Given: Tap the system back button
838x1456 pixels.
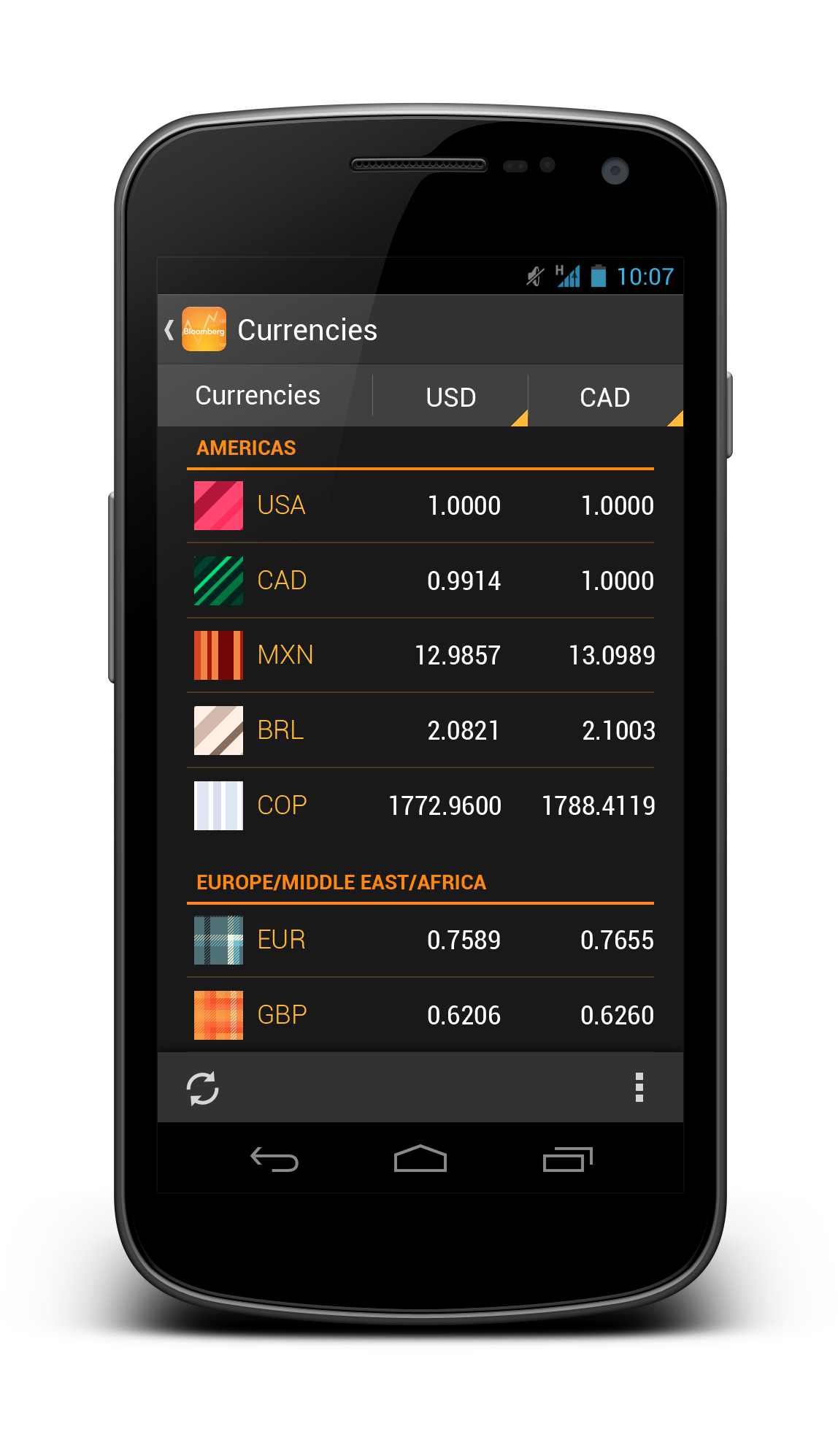Looking at the screenshot, I should coord(274,1159).
